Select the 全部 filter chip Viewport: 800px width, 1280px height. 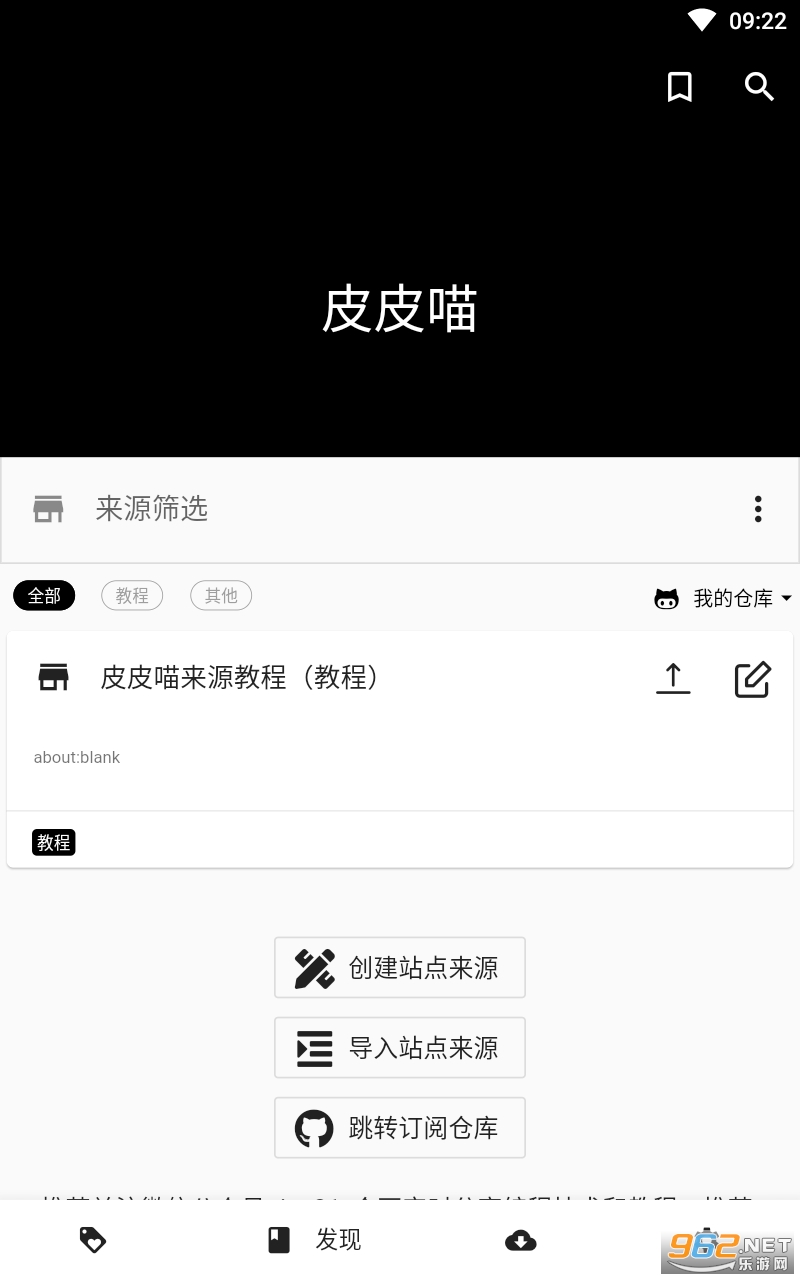pos(44,596)
